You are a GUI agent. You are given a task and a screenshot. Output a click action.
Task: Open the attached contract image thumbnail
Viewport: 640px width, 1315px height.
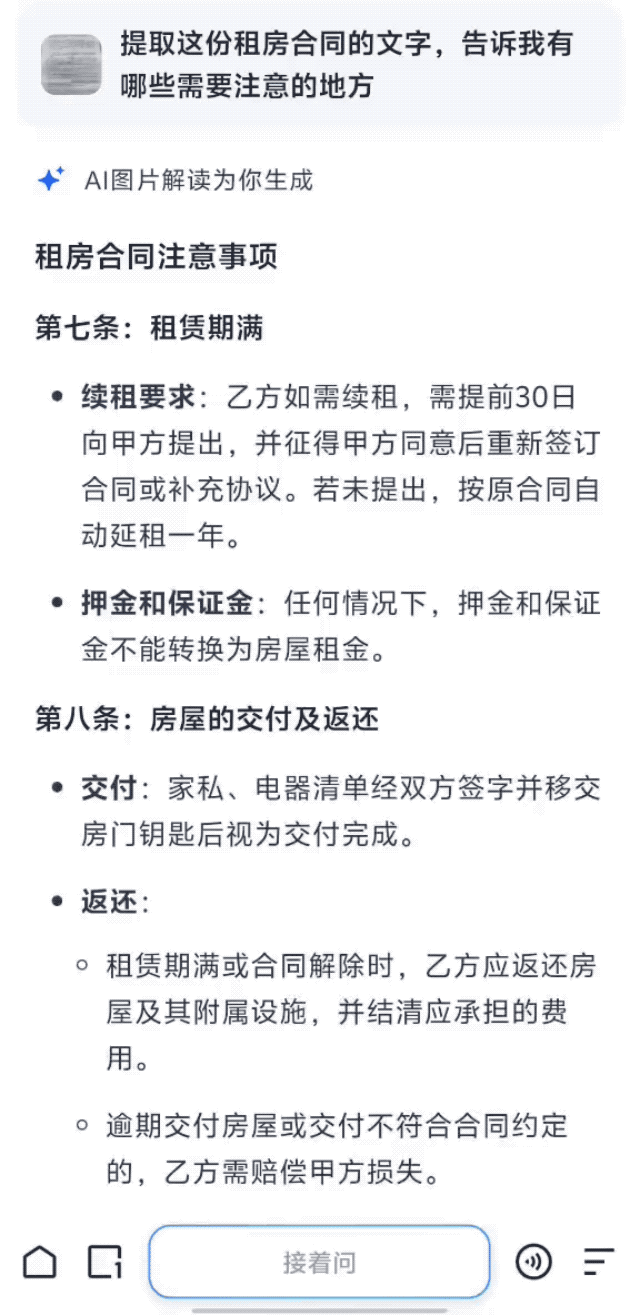click(x=71, y=64)
